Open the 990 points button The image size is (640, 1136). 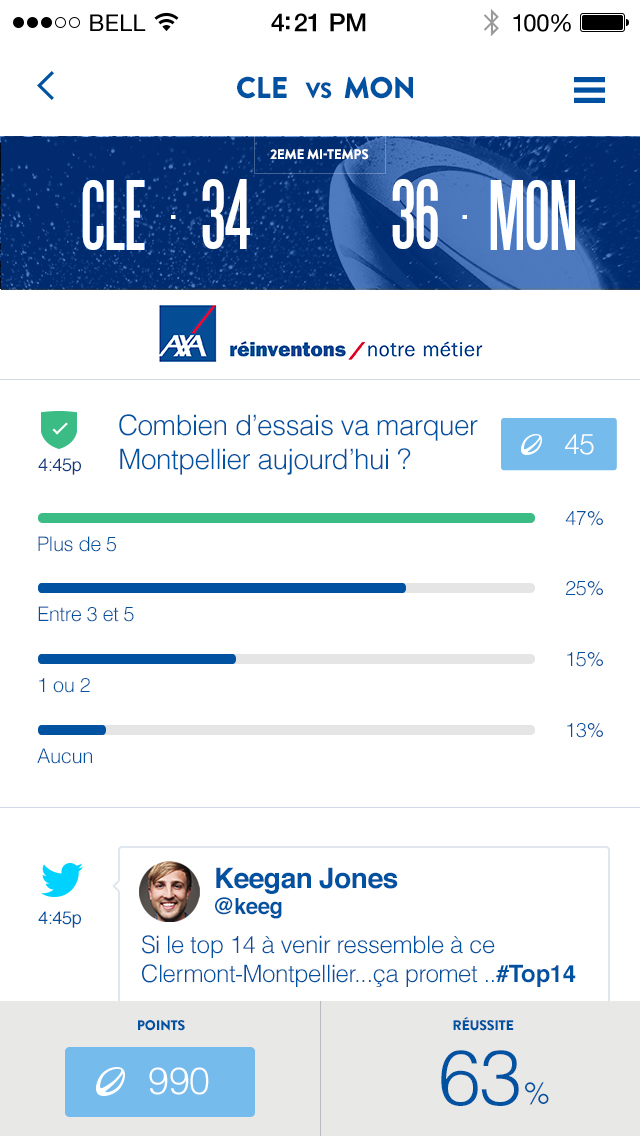point(160,1081)
